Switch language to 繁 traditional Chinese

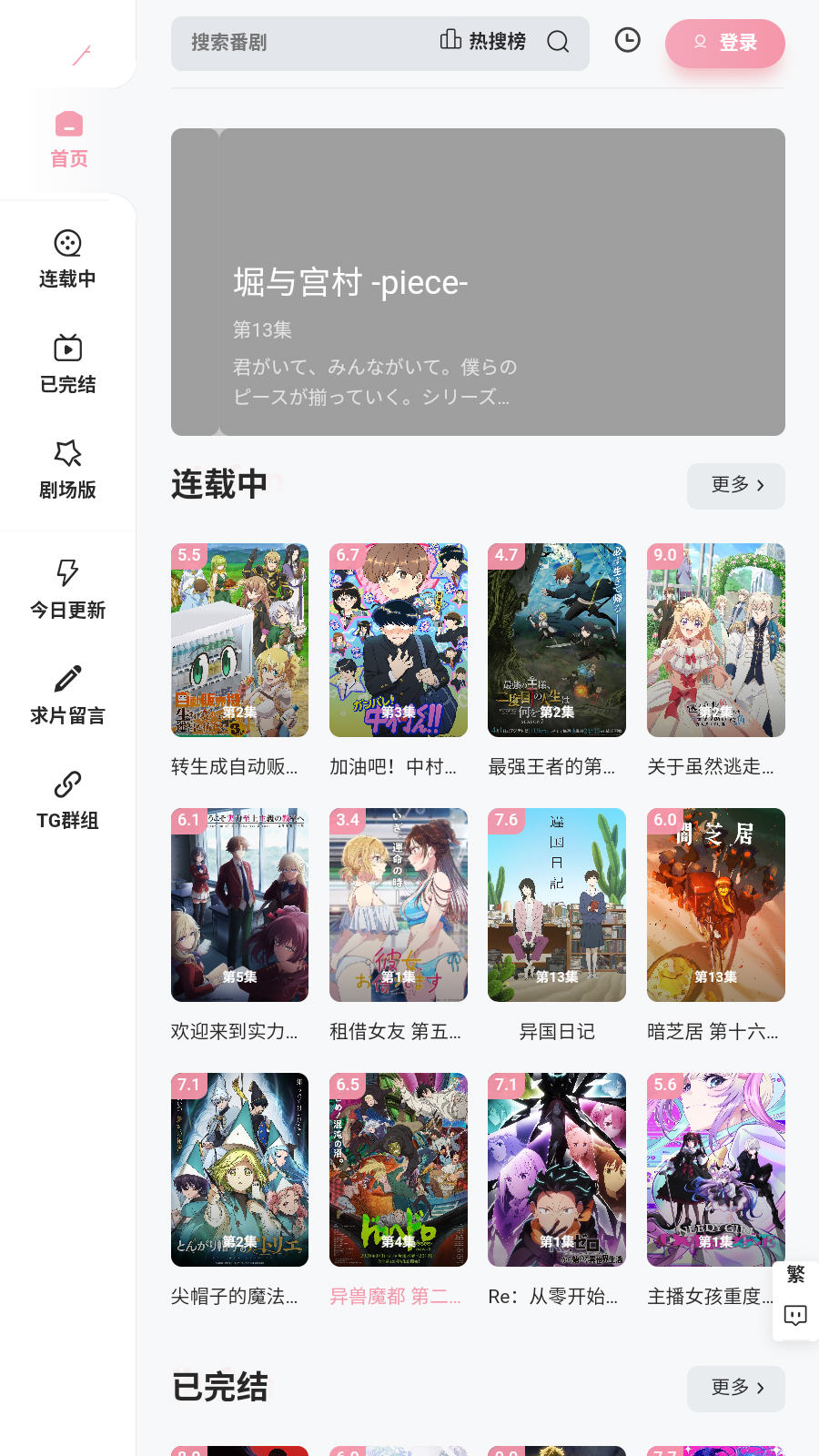click(x=794, y=1276)
